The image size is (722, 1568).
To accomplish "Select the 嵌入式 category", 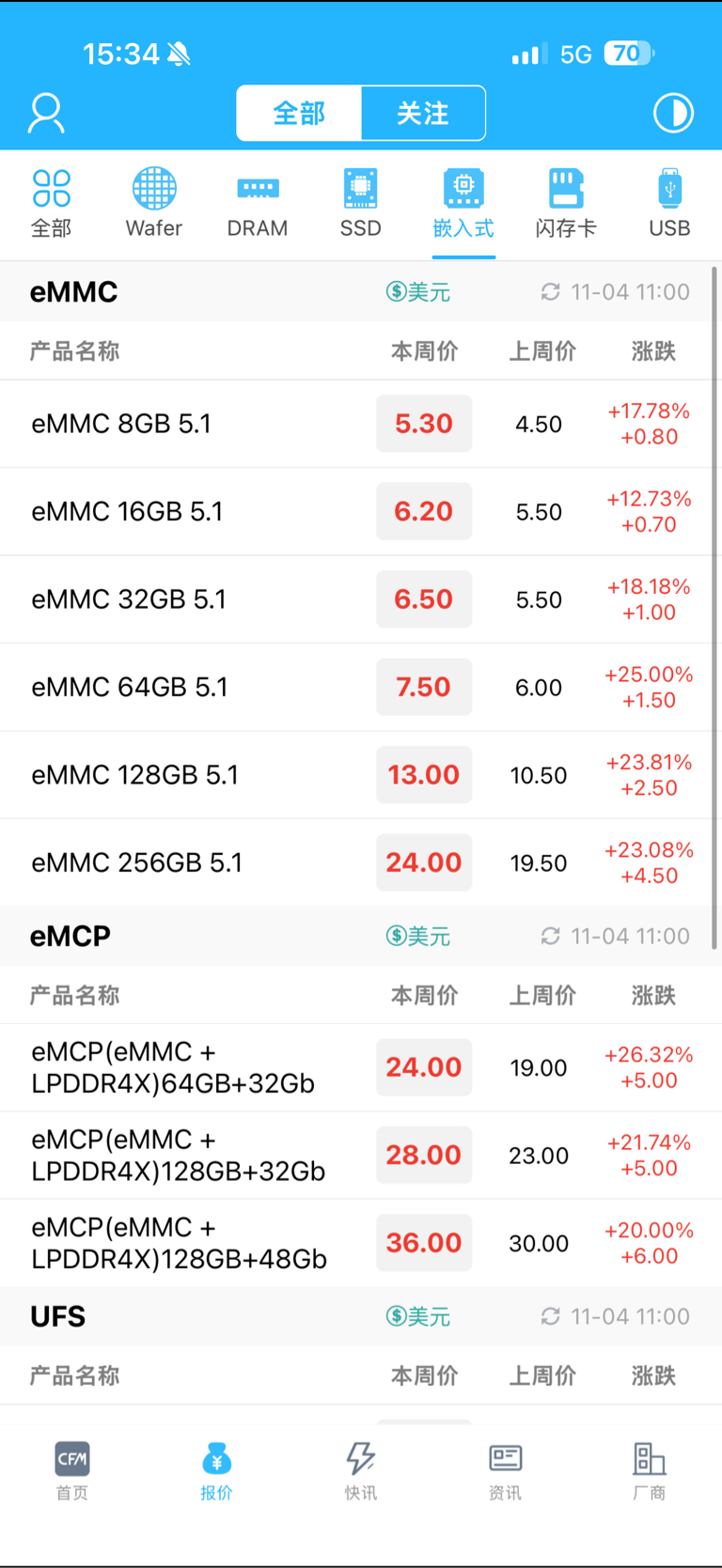I will pos(463,203).
